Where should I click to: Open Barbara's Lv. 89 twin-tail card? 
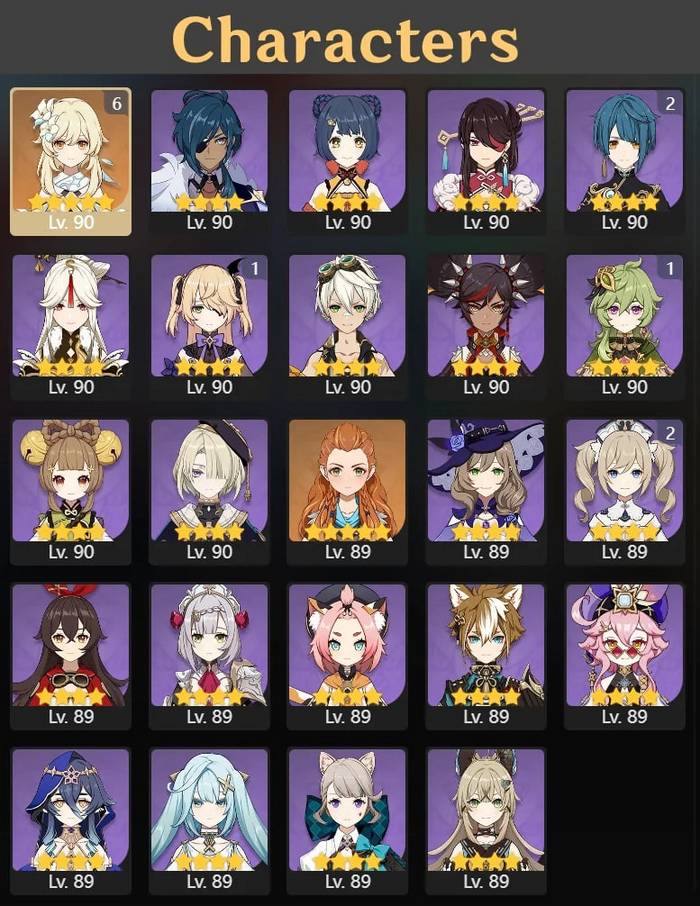pos(624,490)
